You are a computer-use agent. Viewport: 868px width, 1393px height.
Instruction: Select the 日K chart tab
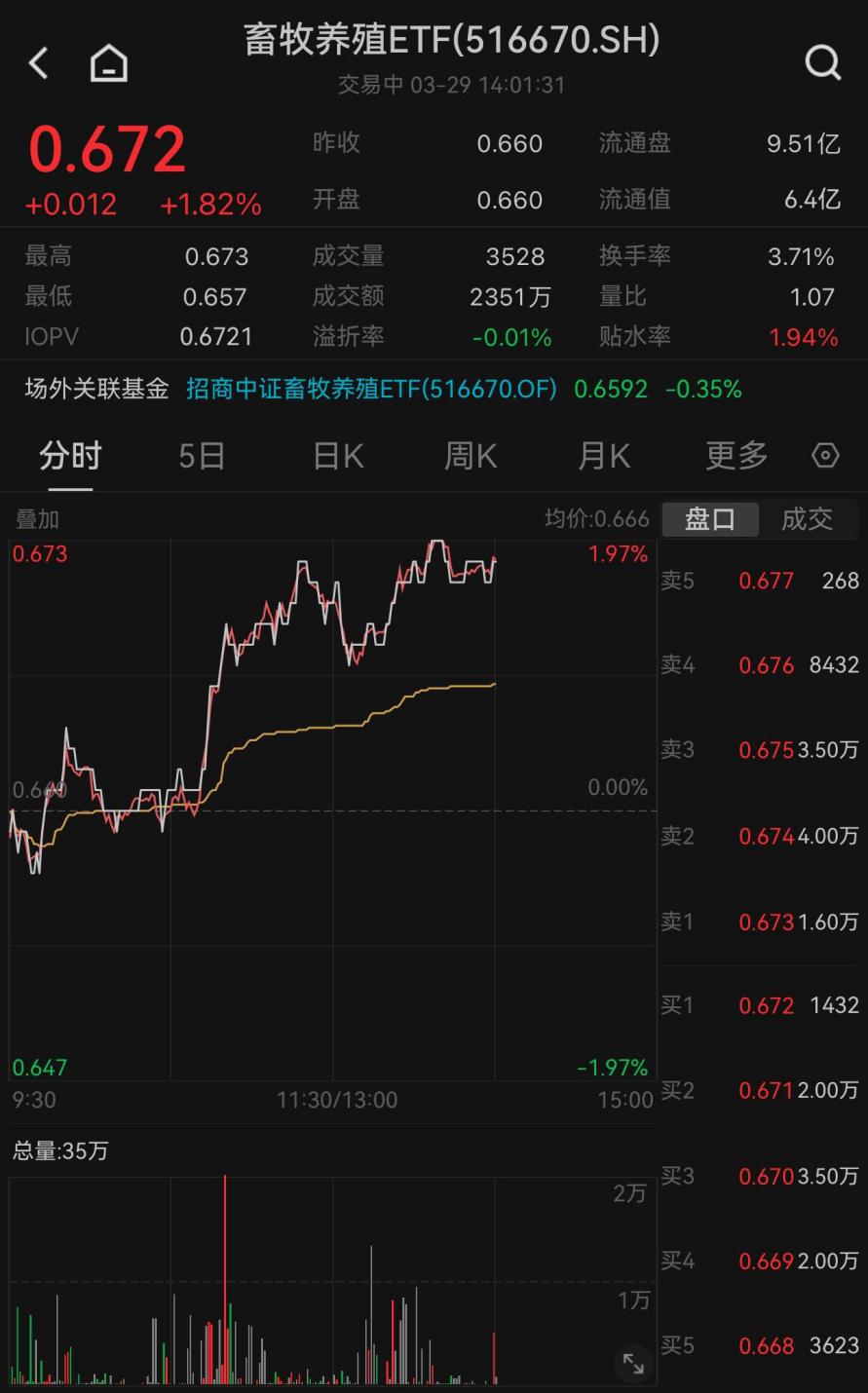coord(338,456)
